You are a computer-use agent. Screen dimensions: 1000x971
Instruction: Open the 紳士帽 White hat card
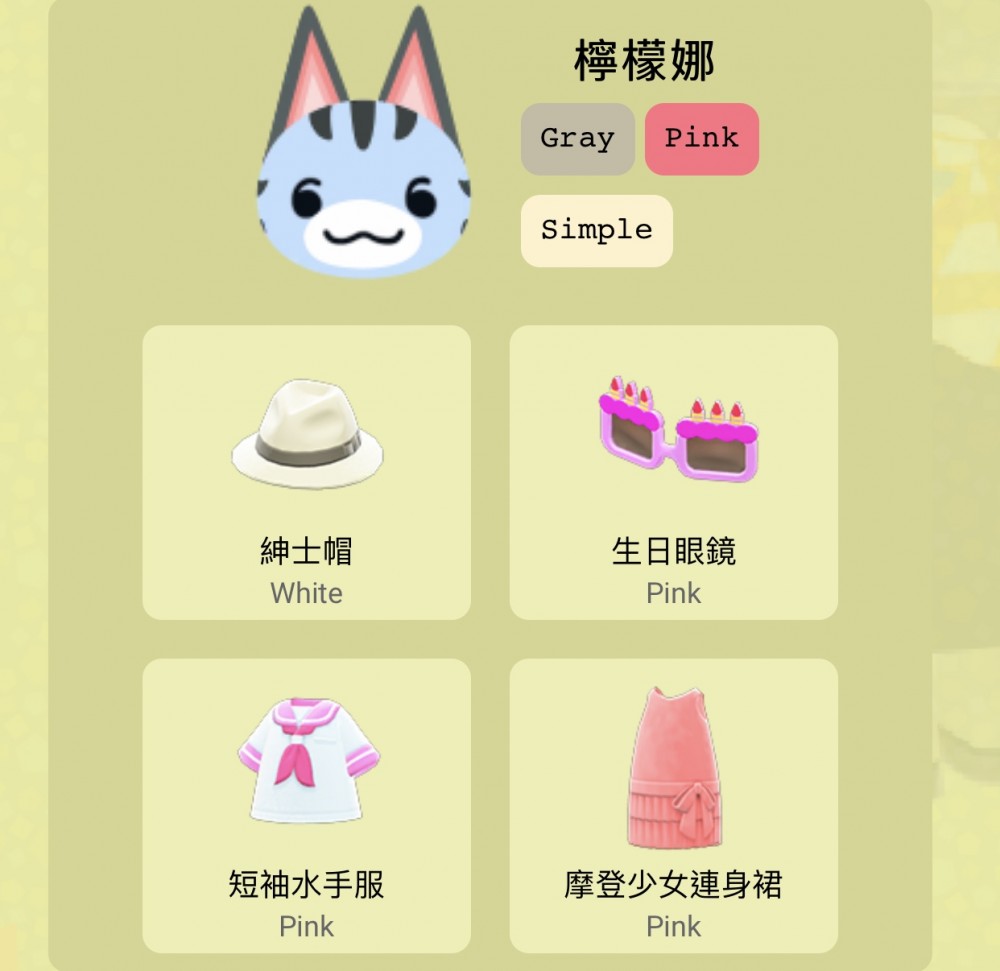click(x=306, y=472)
